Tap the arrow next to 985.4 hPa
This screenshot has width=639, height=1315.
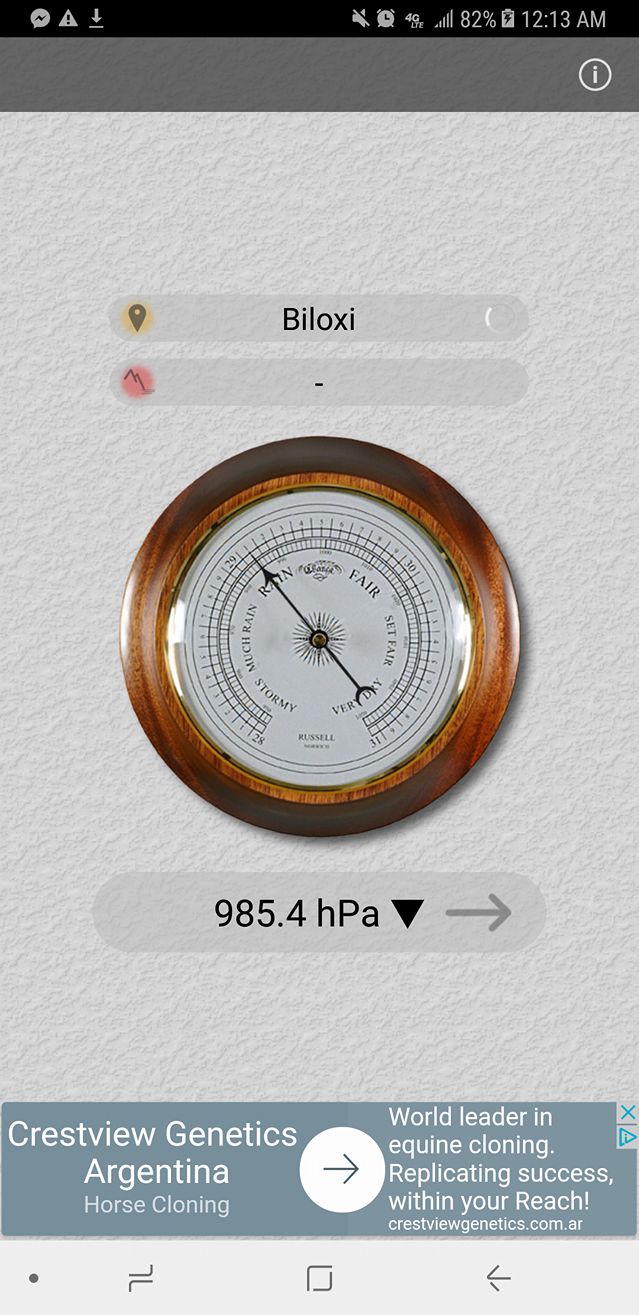pos(479,912)
